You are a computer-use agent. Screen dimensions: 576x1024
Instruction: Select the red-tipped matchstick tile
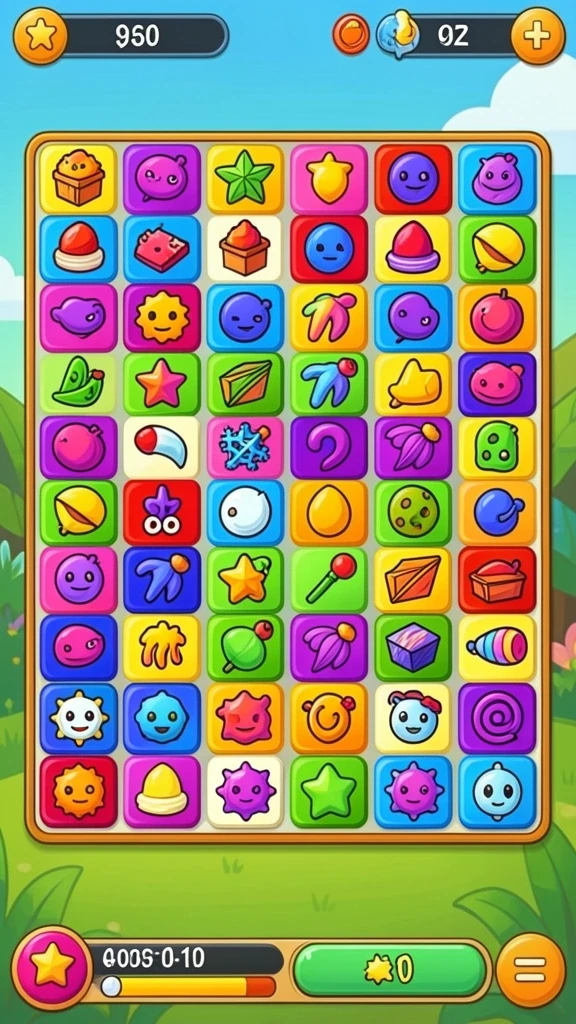(x=328, y=580)
